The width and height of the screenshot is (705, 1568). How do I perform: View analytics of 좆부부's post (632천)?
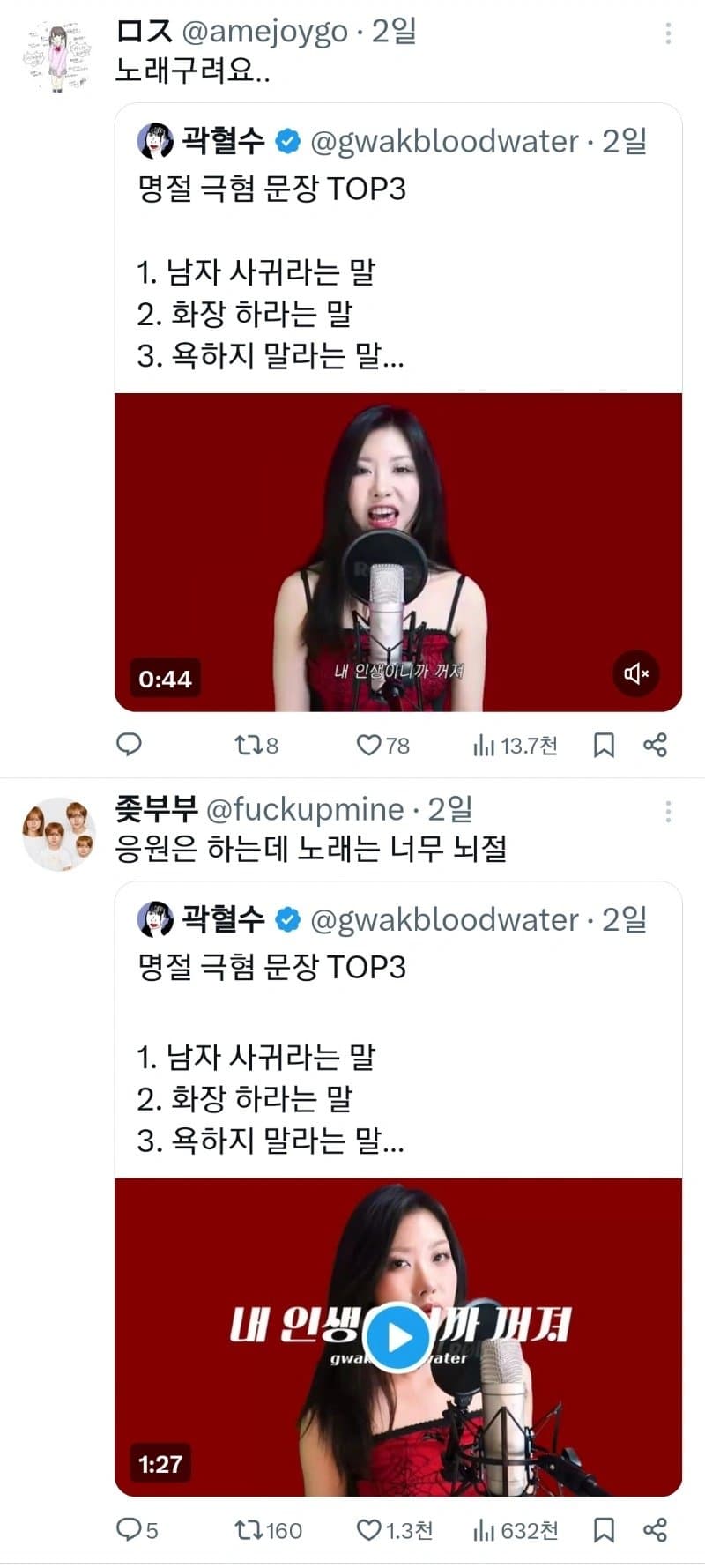pos(515,1529)
